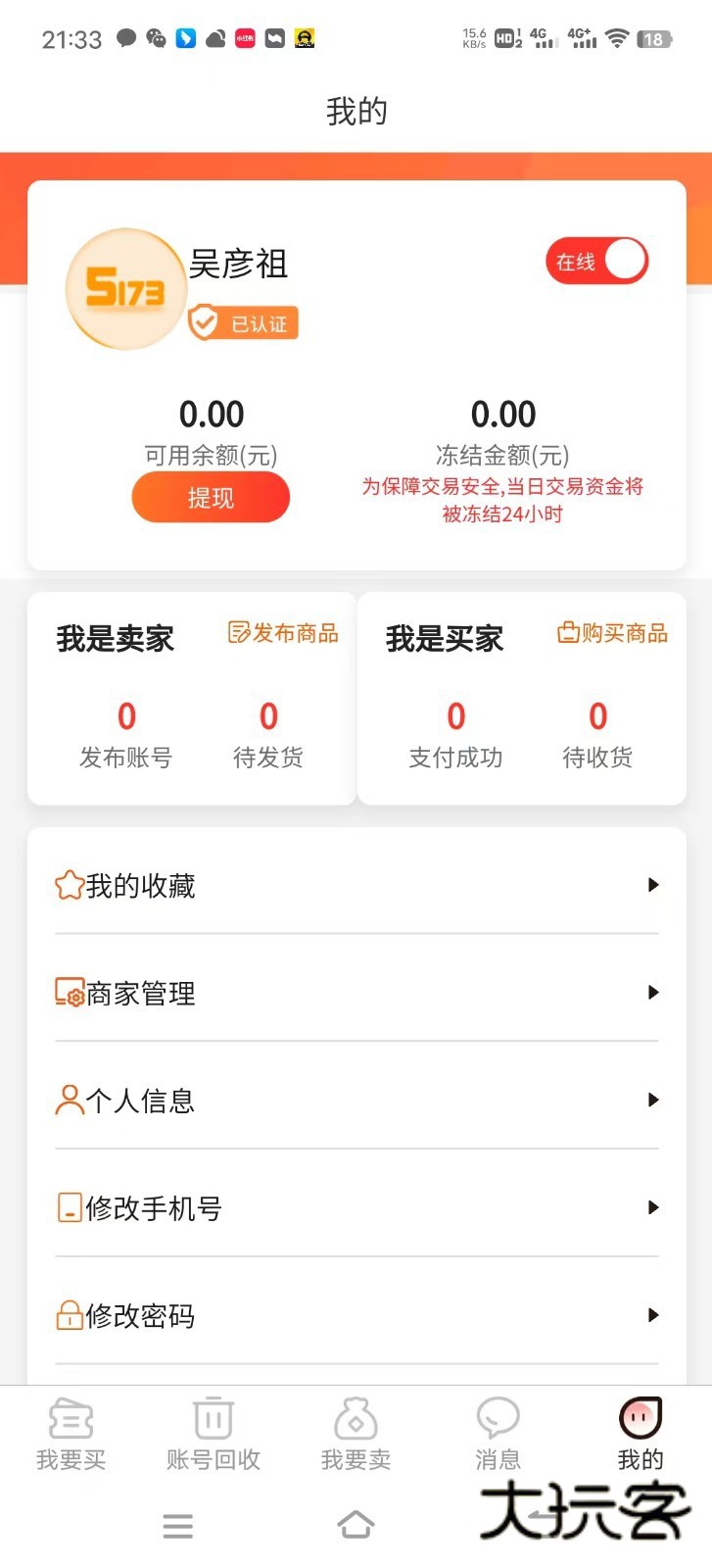Tap the 提现 withdraw button
The width and height of the screenshot is (712, 1568).
pos(210,497)
